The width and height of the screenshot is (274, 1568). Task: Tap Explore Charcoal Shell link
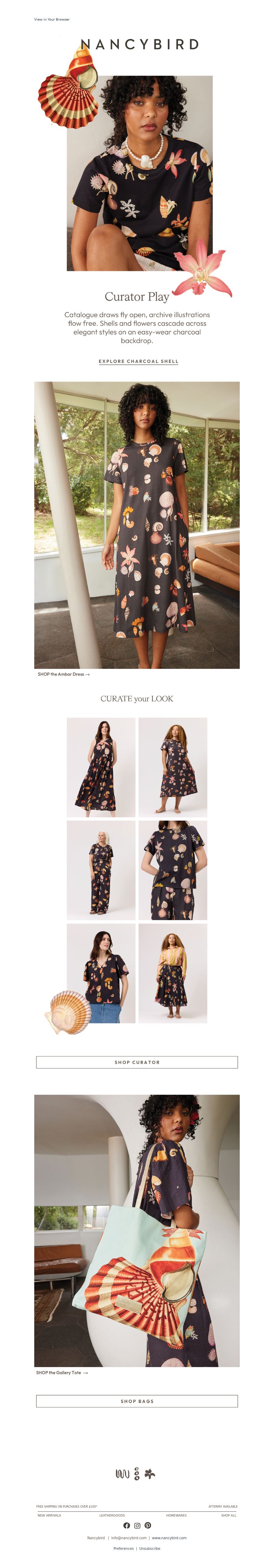[x=138, y=361]
